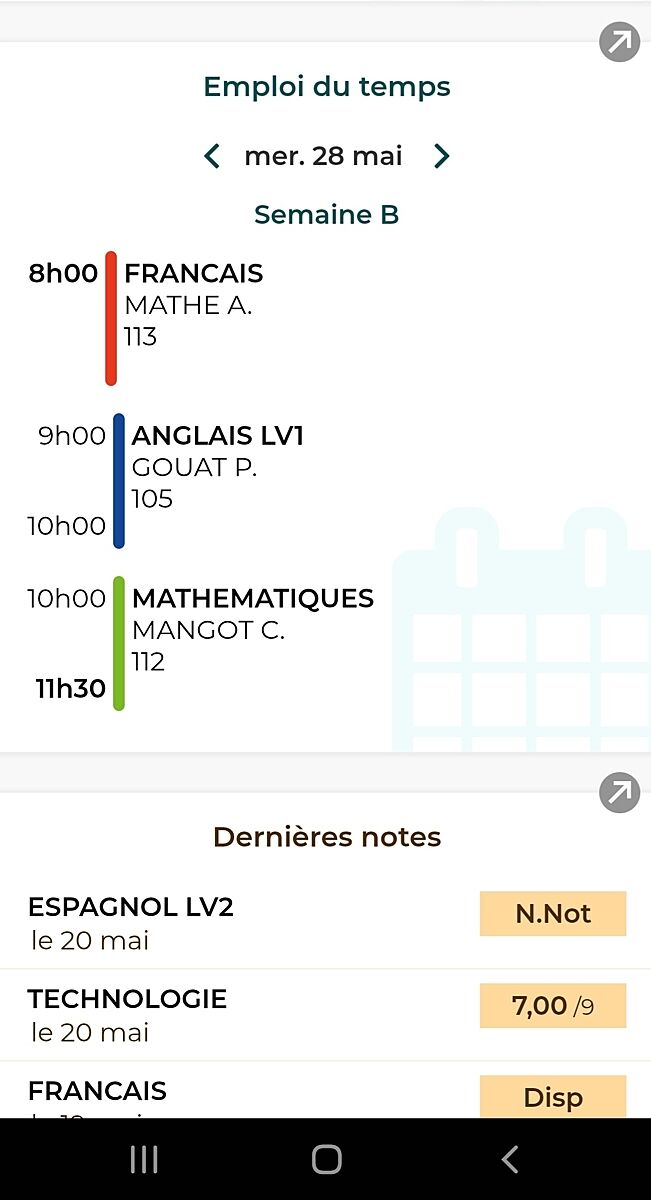Go to the phone's home screen
The height and width of the screenshot is (1200, 651).
point(326,1159)
